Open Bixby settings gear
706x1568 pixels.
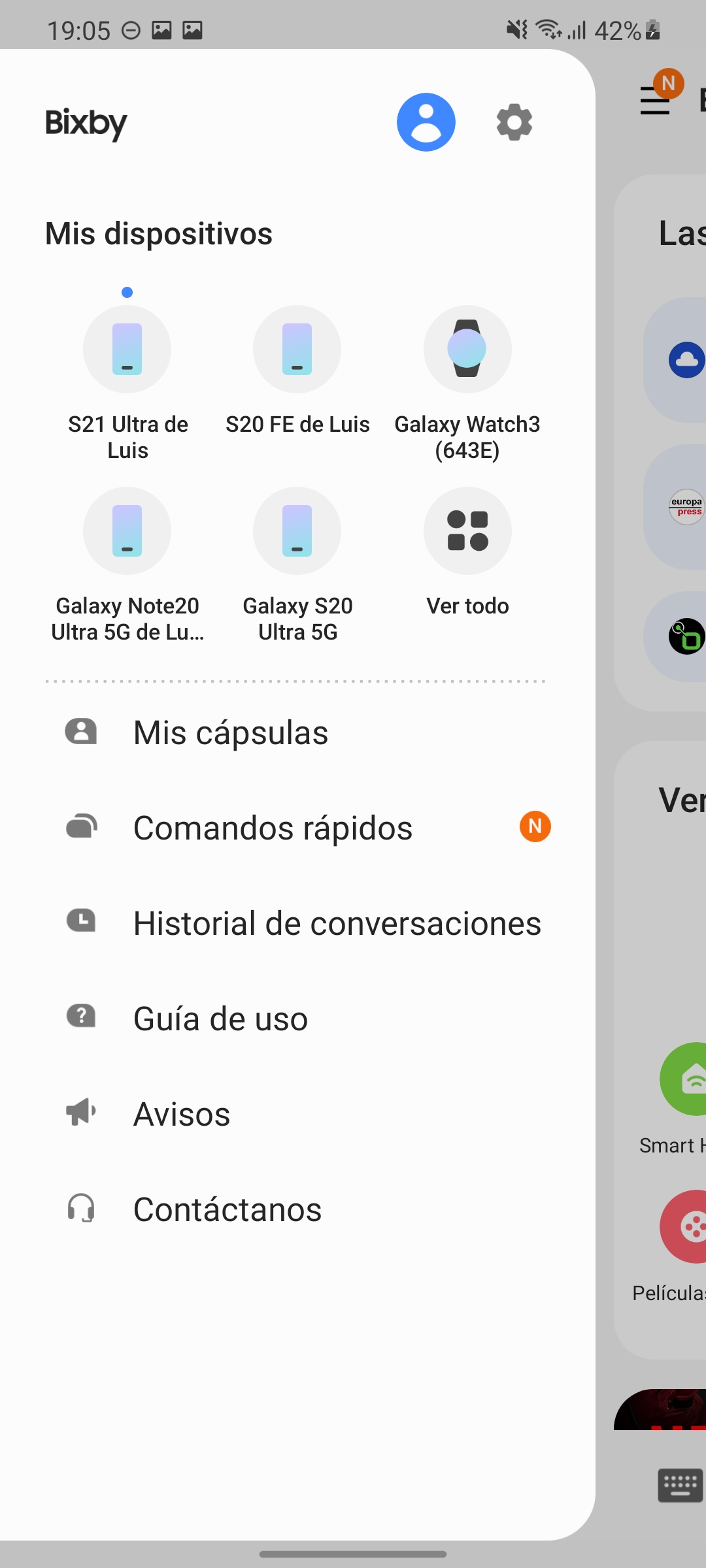point(514,122)
